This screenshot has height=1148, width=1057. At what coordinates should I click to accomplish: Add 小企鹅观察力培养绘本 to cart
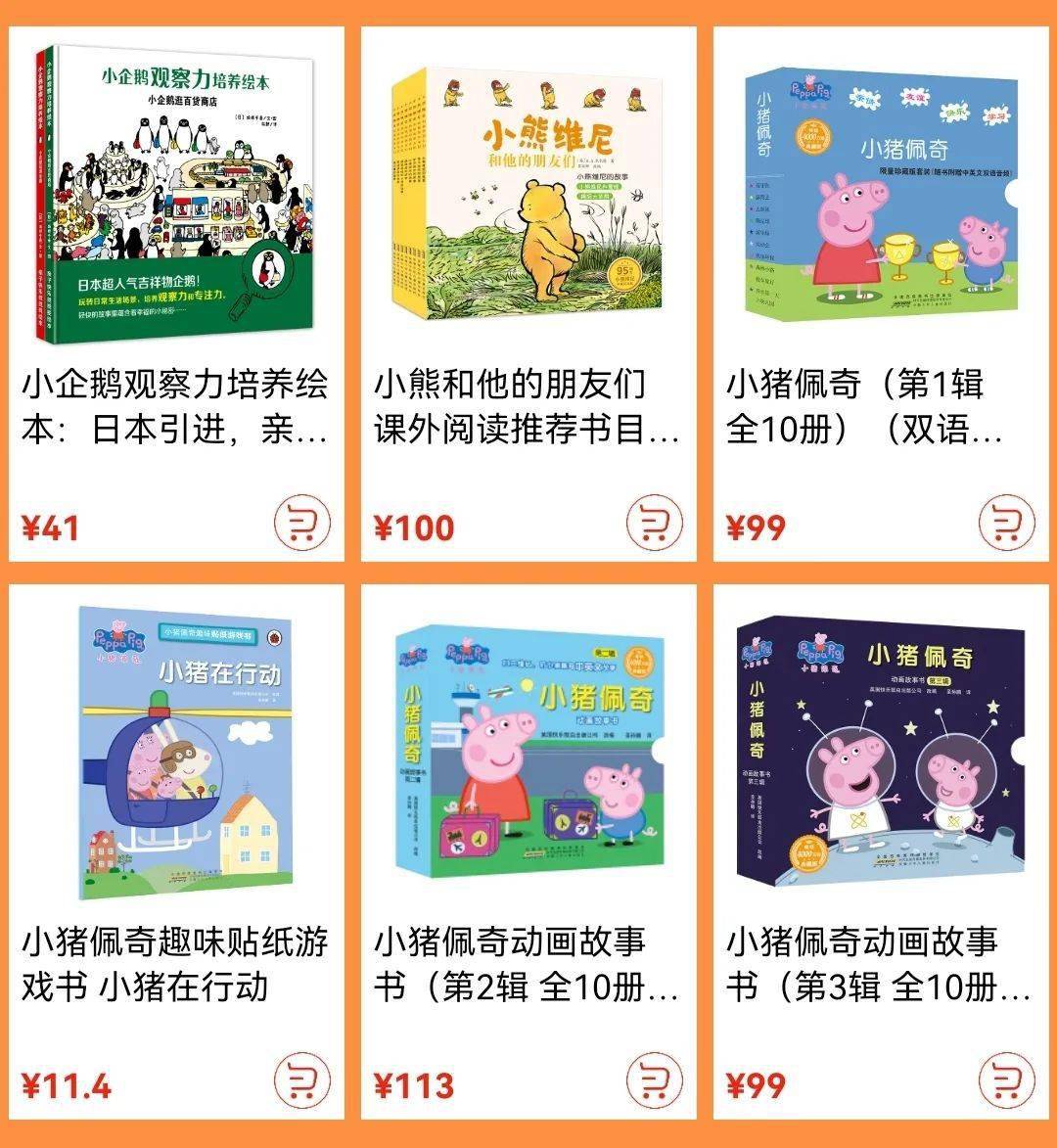pos(301,524)
